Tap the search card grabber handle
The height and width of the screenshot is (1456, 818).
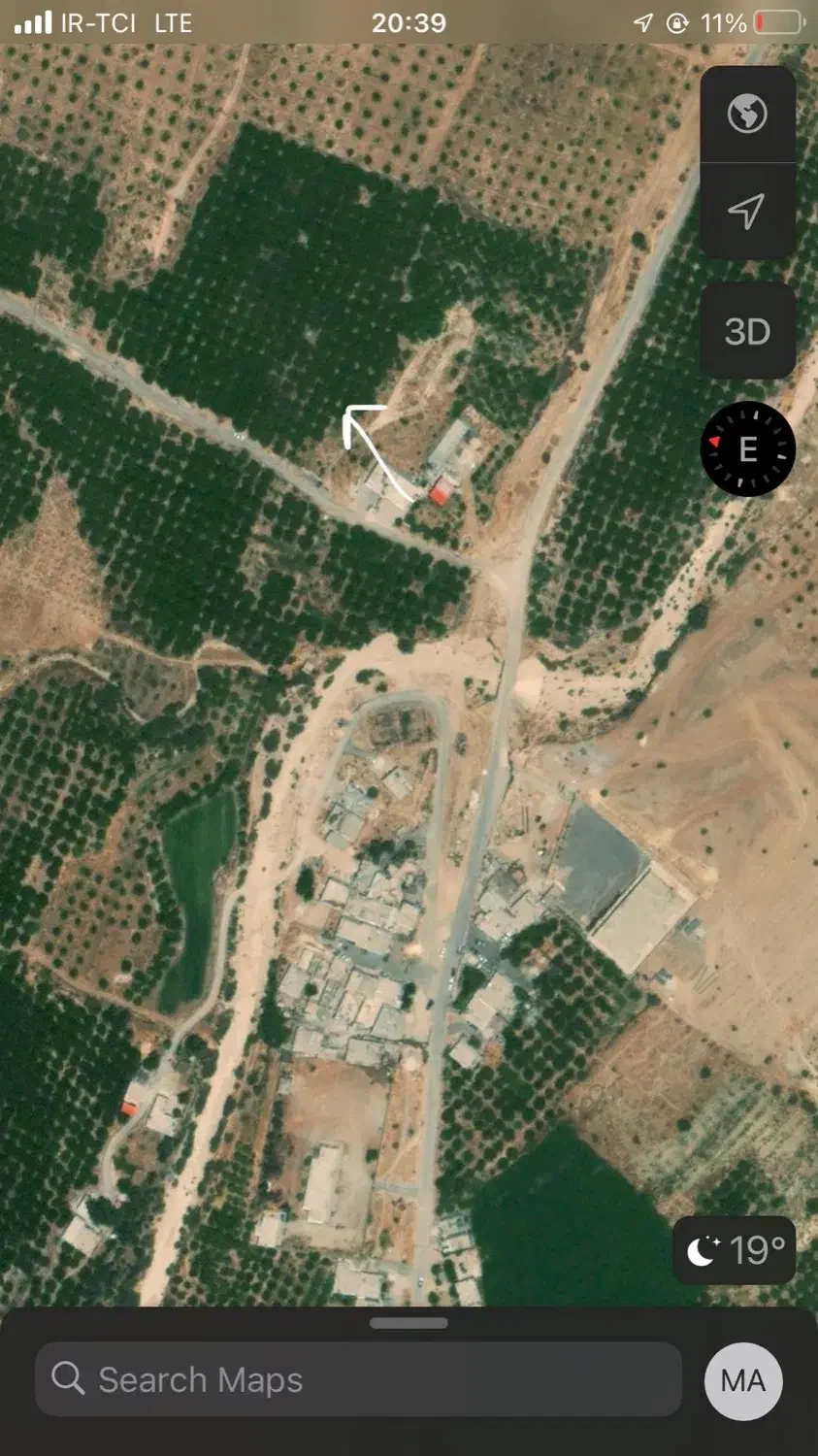pyautogui.click(x=409, y=1323)
